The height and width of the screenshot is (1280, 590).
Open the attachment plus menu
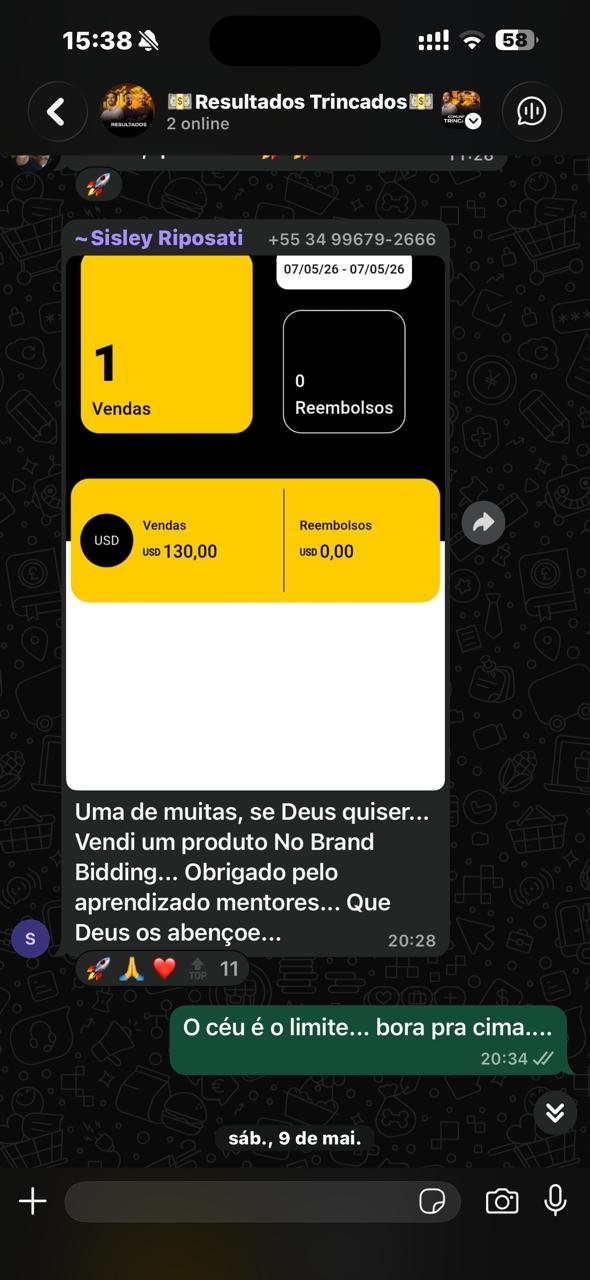point(33,1201)
